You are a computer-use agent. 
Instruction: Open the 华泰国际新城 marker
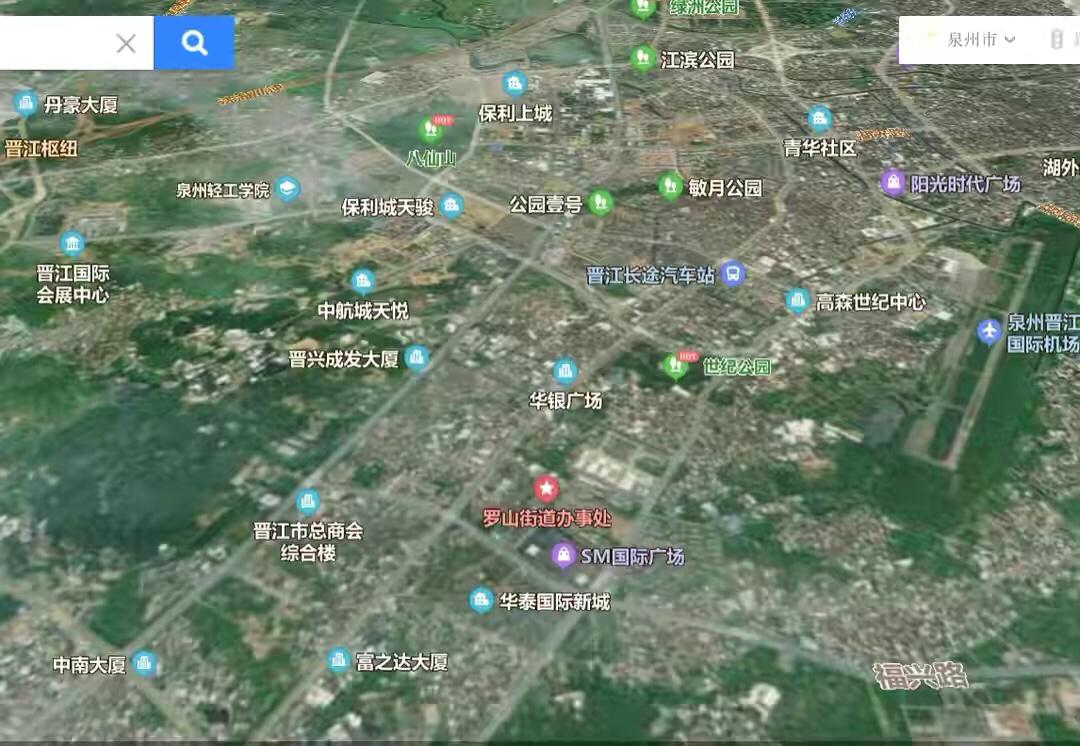tap(481, 600)
